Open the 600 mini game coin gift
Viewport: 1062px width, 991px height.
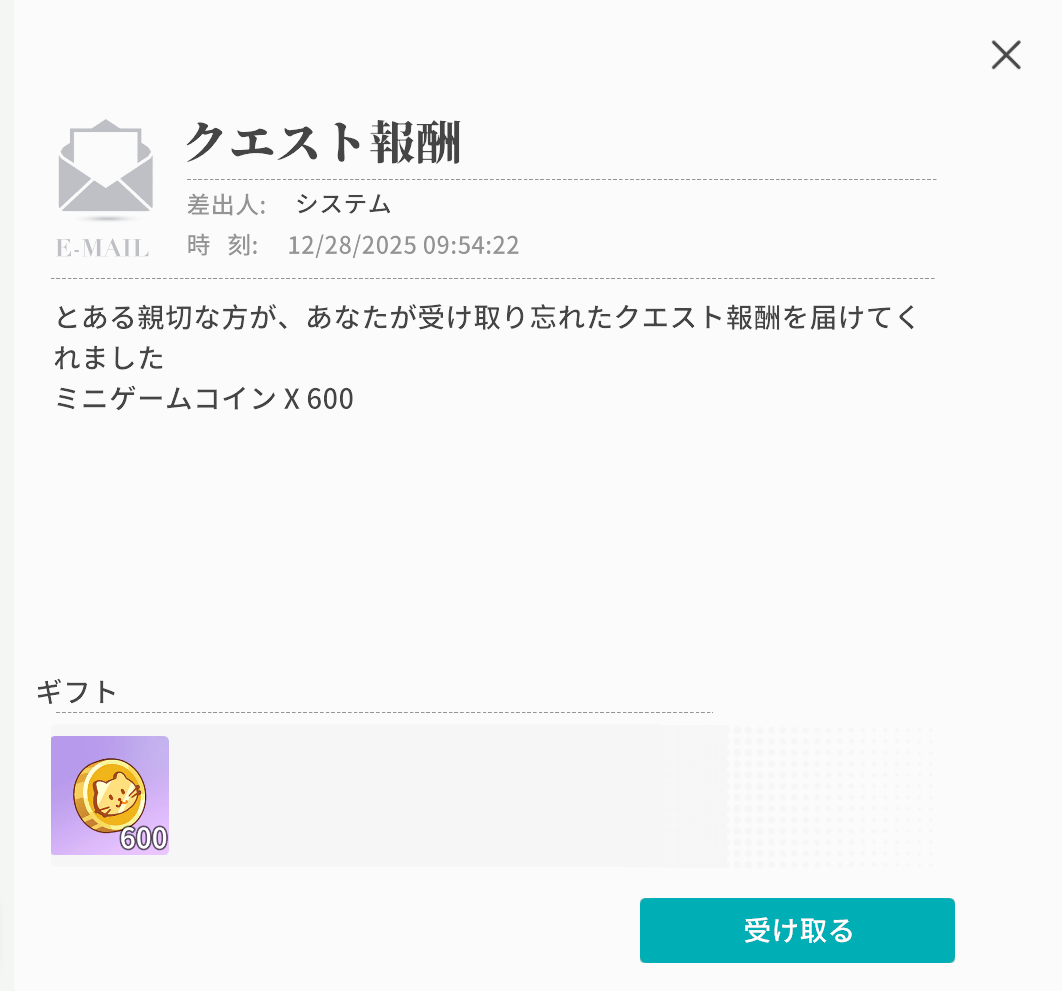click(x=110, y=795)
